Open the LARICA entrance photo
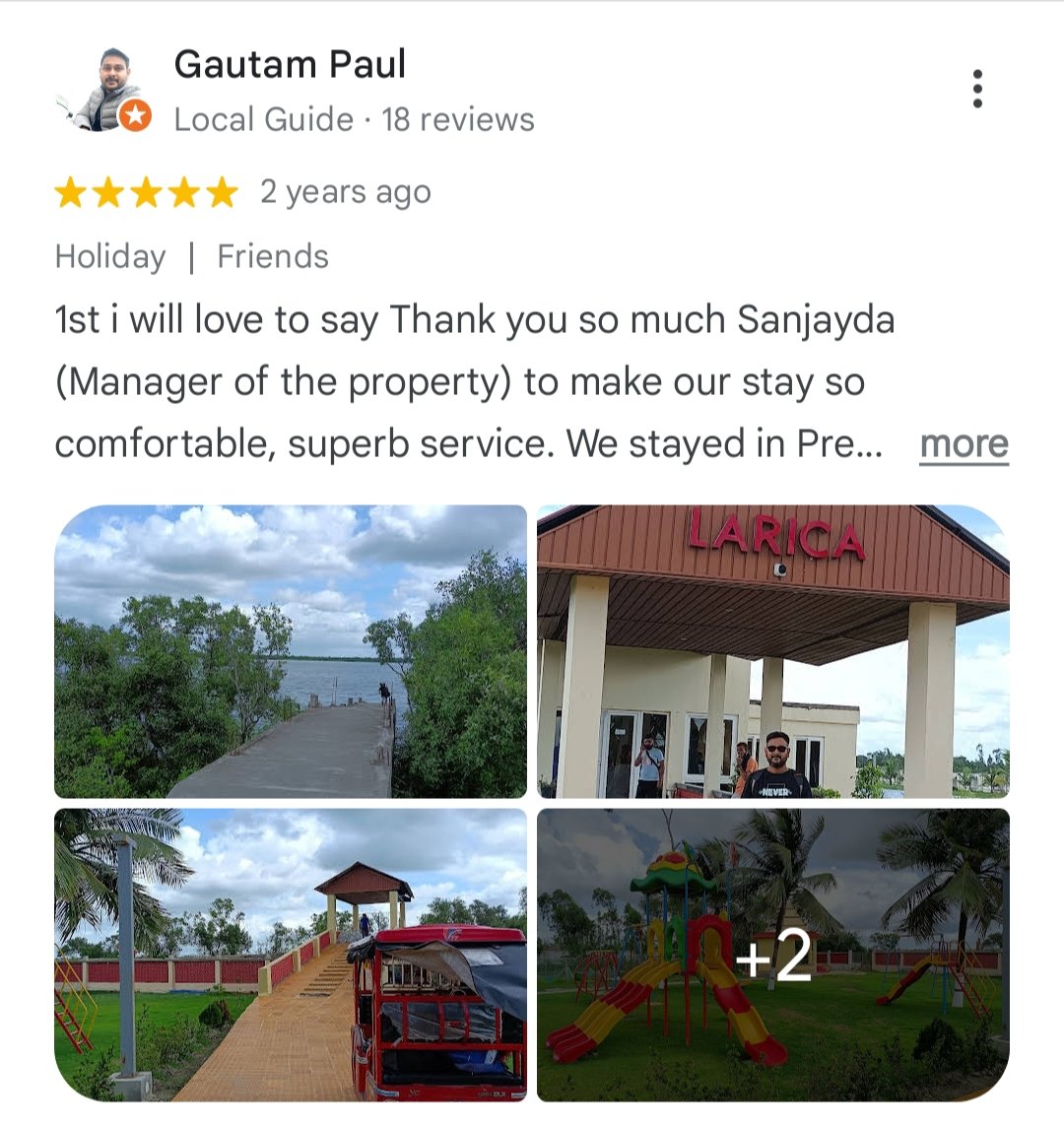Viewport: 1064px width, 1127px height. click(772, 651)
